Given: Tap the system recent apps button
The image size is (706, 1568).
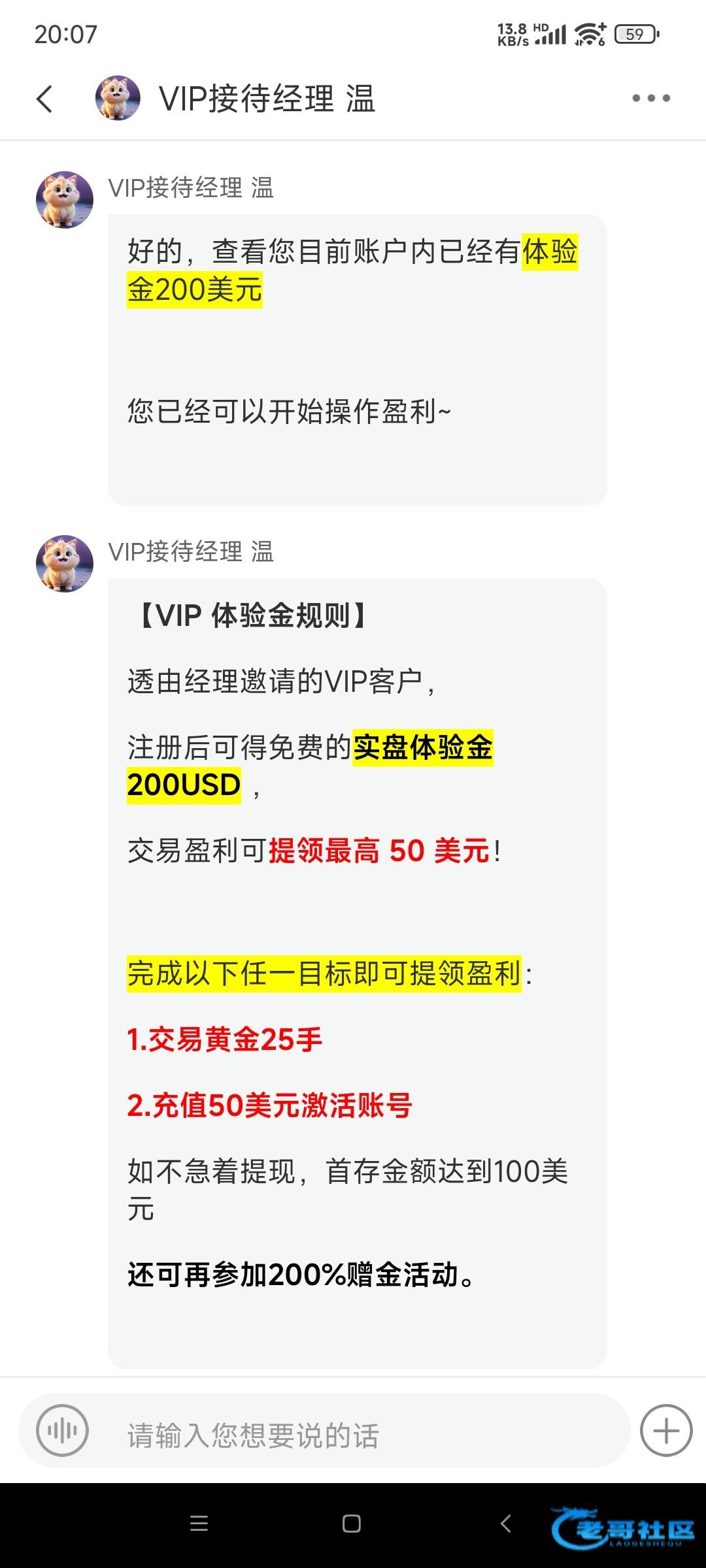Looking at the screenshot, I should [x=199, y=1524].
